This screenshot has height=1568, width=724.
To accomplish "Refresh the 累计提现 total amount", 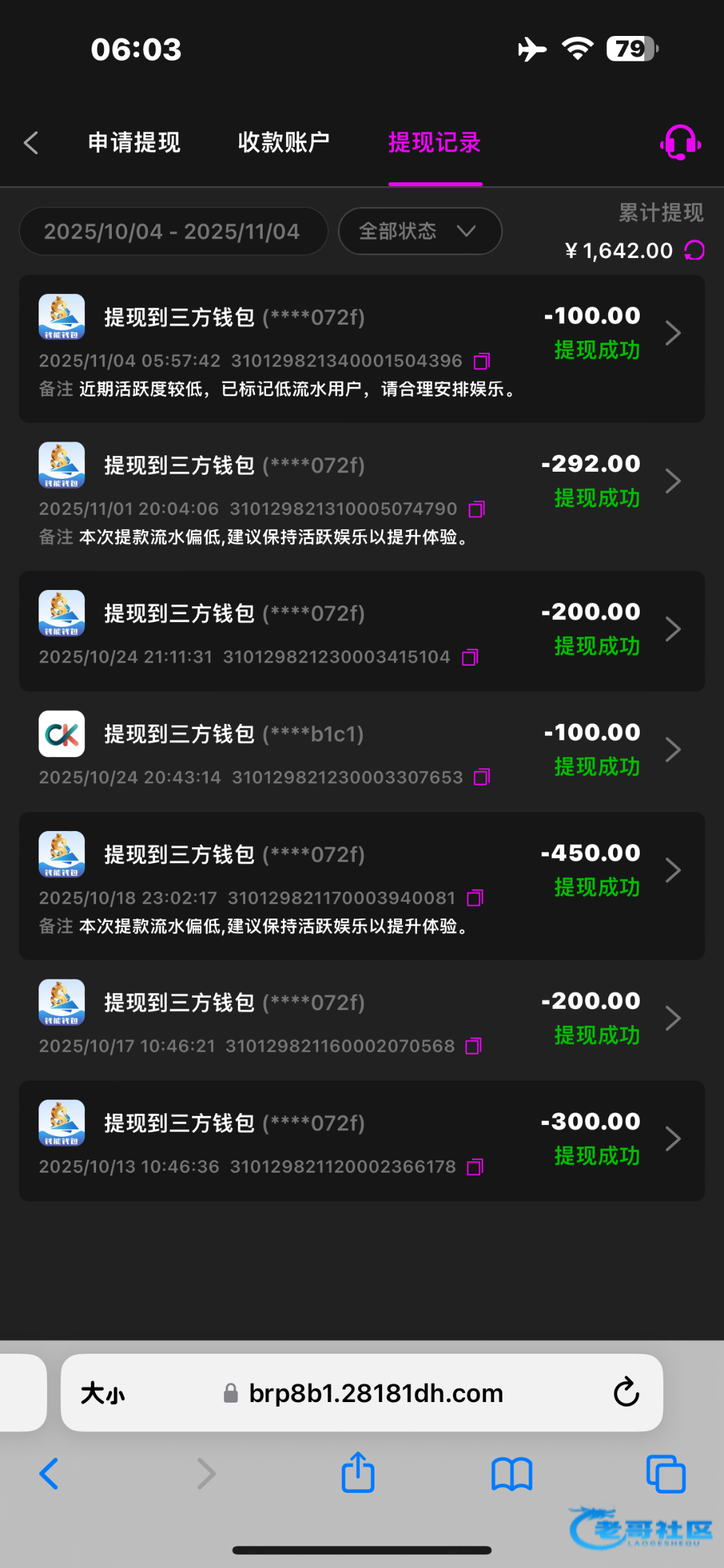I will pyautogui.click(x=694, y=250).
